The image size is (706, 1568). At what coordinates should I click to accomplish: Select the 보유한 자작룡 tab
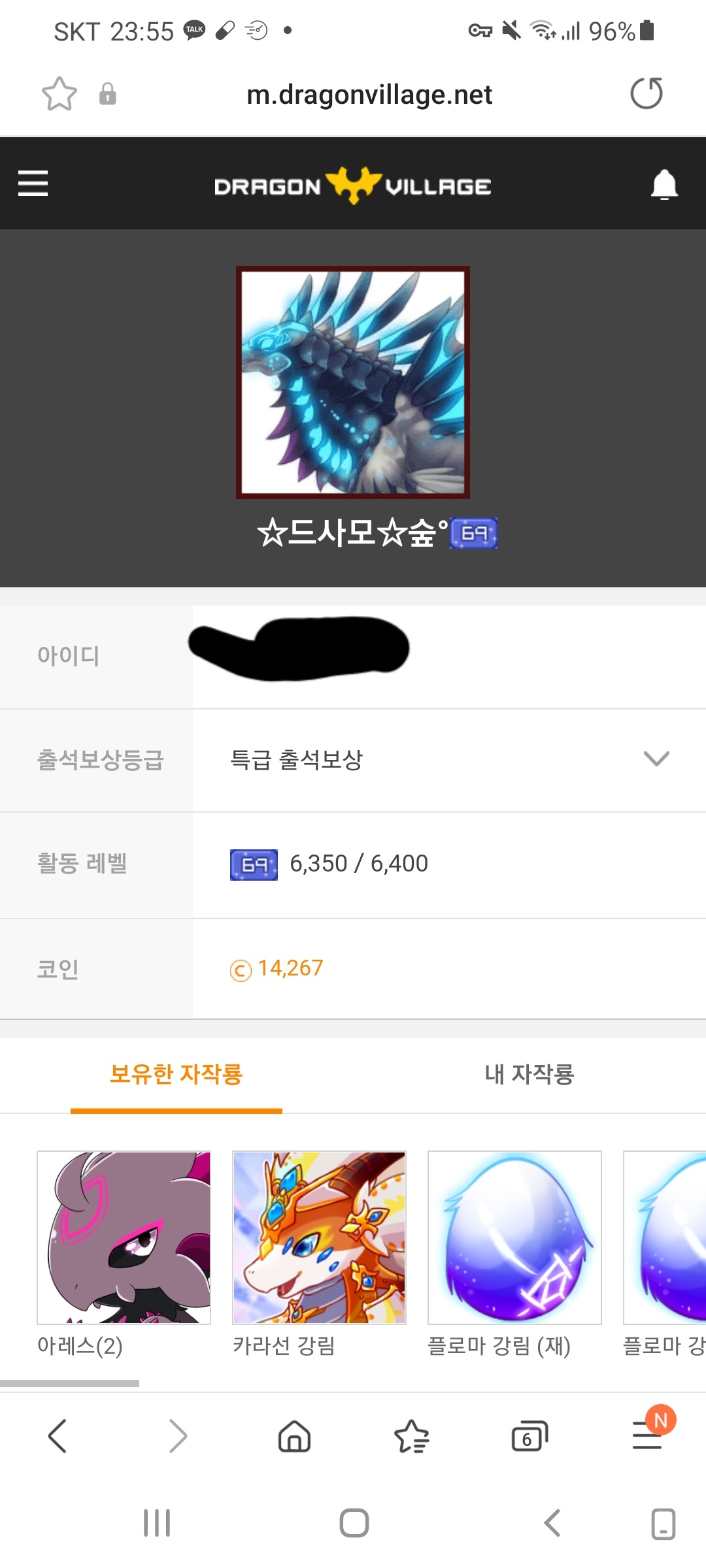(176, 1074)
